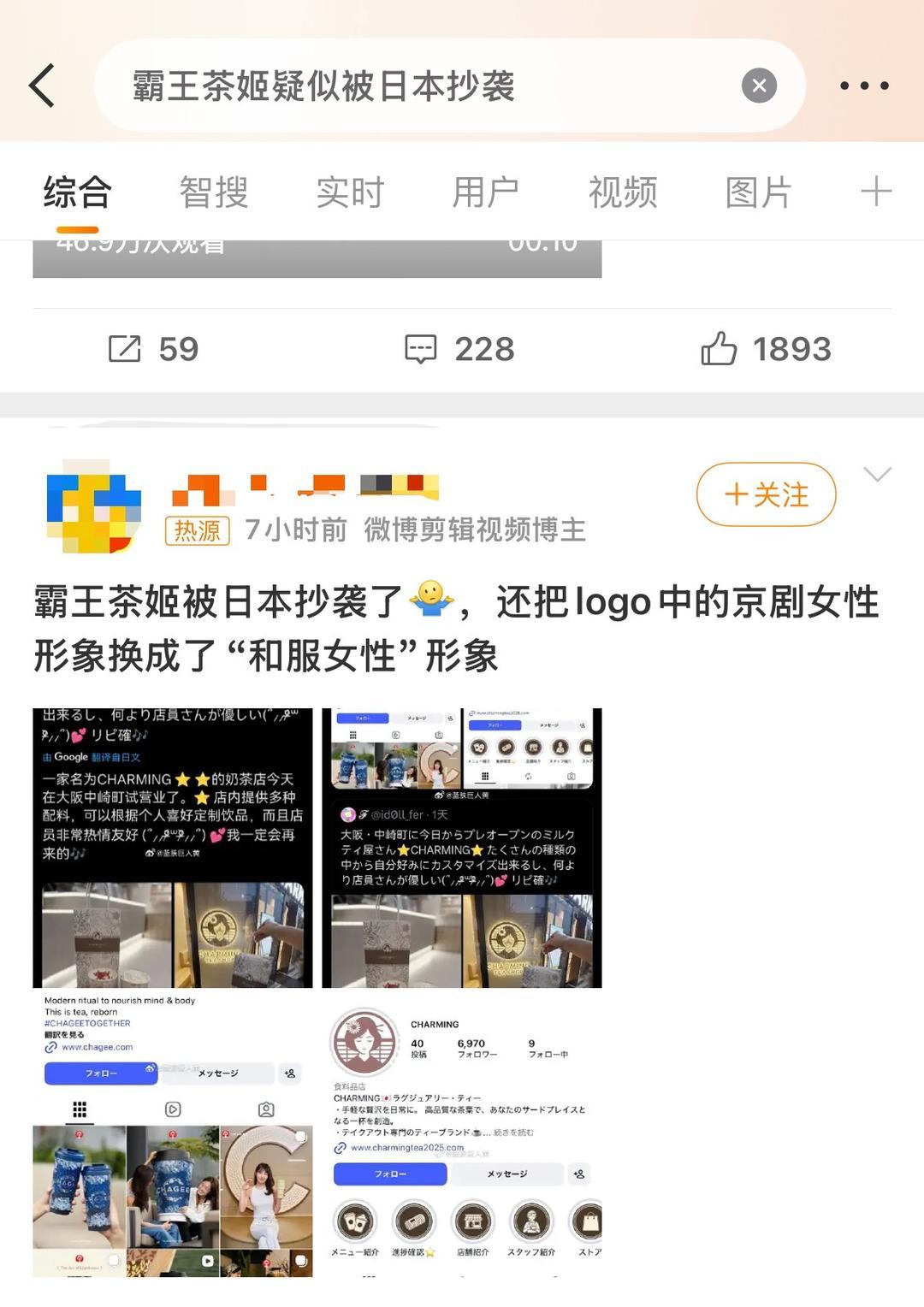This screenshot has height=1307, width=924.
Task: Go back from search results
Action: pyautogui.click(x=41, y=86)
